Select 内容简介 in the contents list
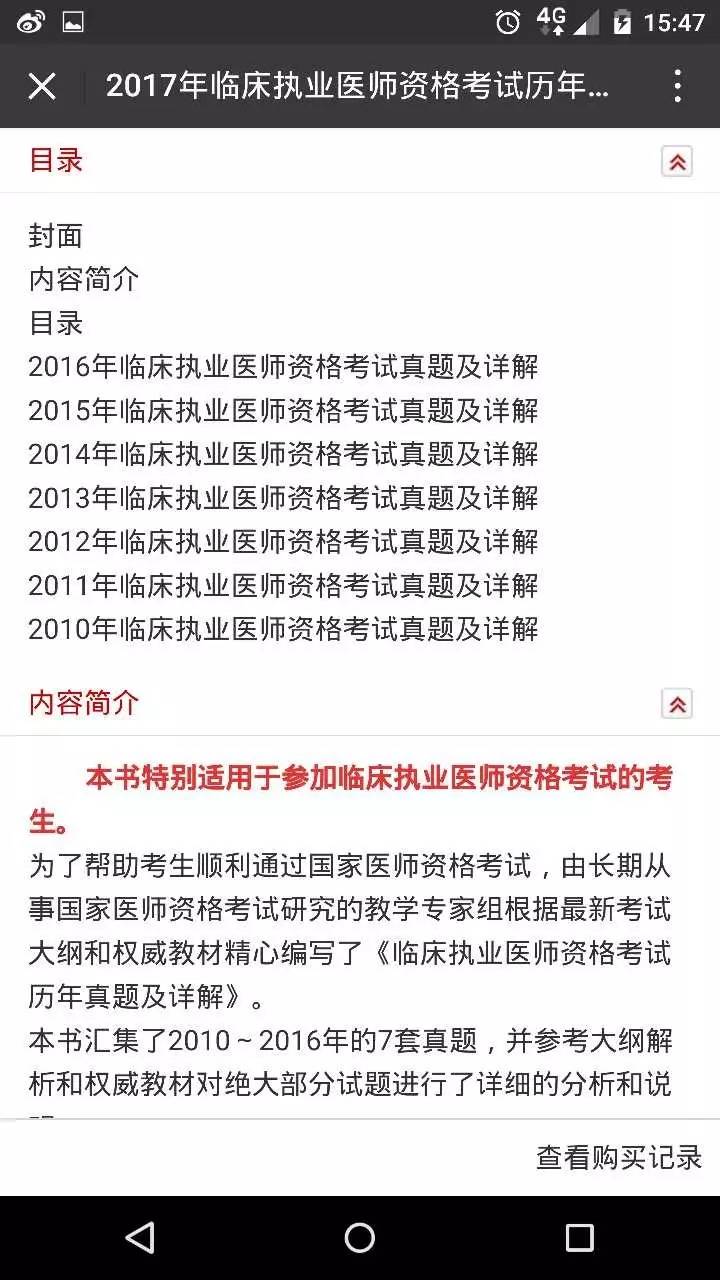720x1280 pixels. [82, 279]
